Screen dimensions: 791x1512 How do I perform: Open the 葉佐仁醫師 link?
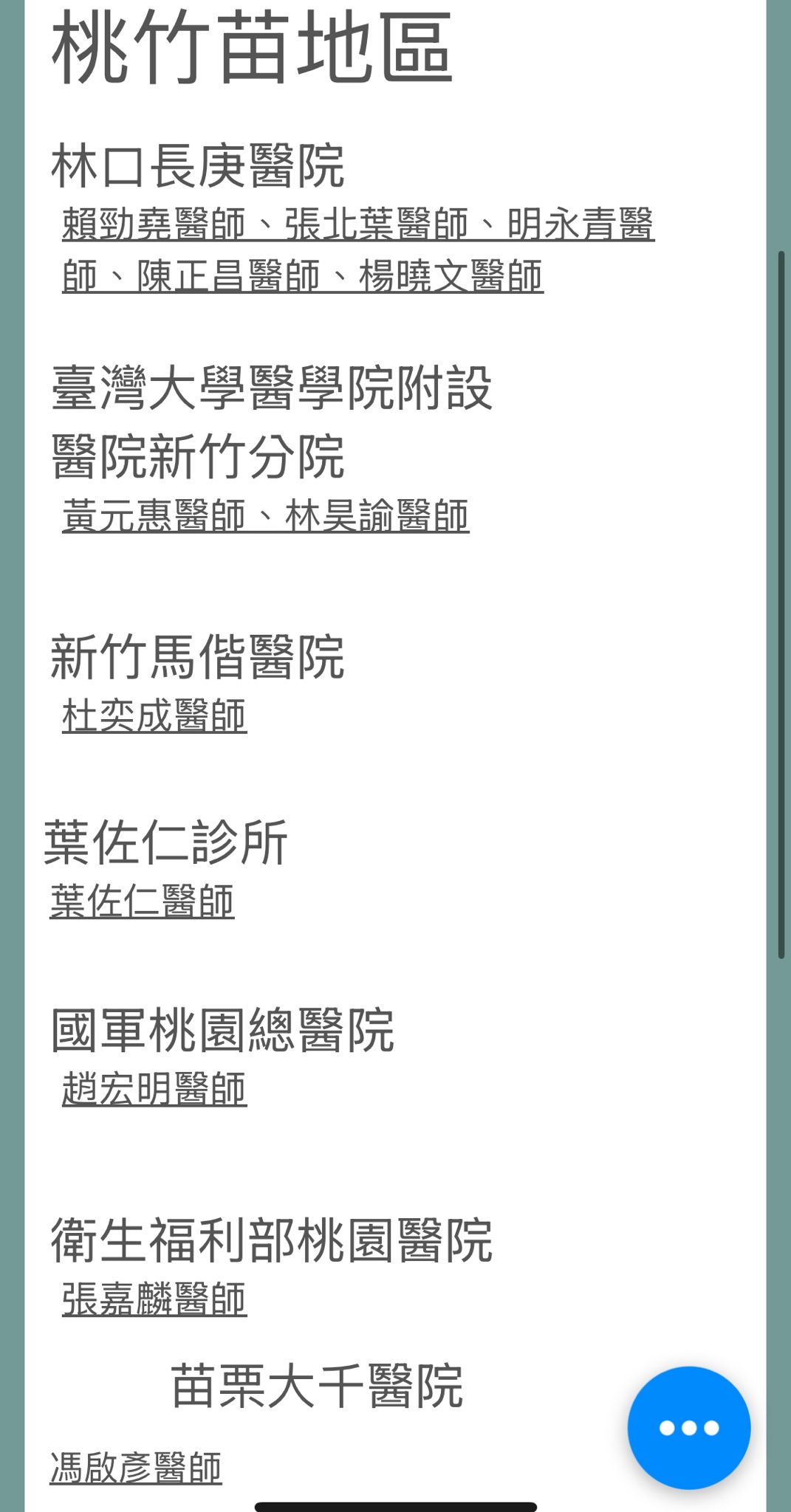point(142,901)
